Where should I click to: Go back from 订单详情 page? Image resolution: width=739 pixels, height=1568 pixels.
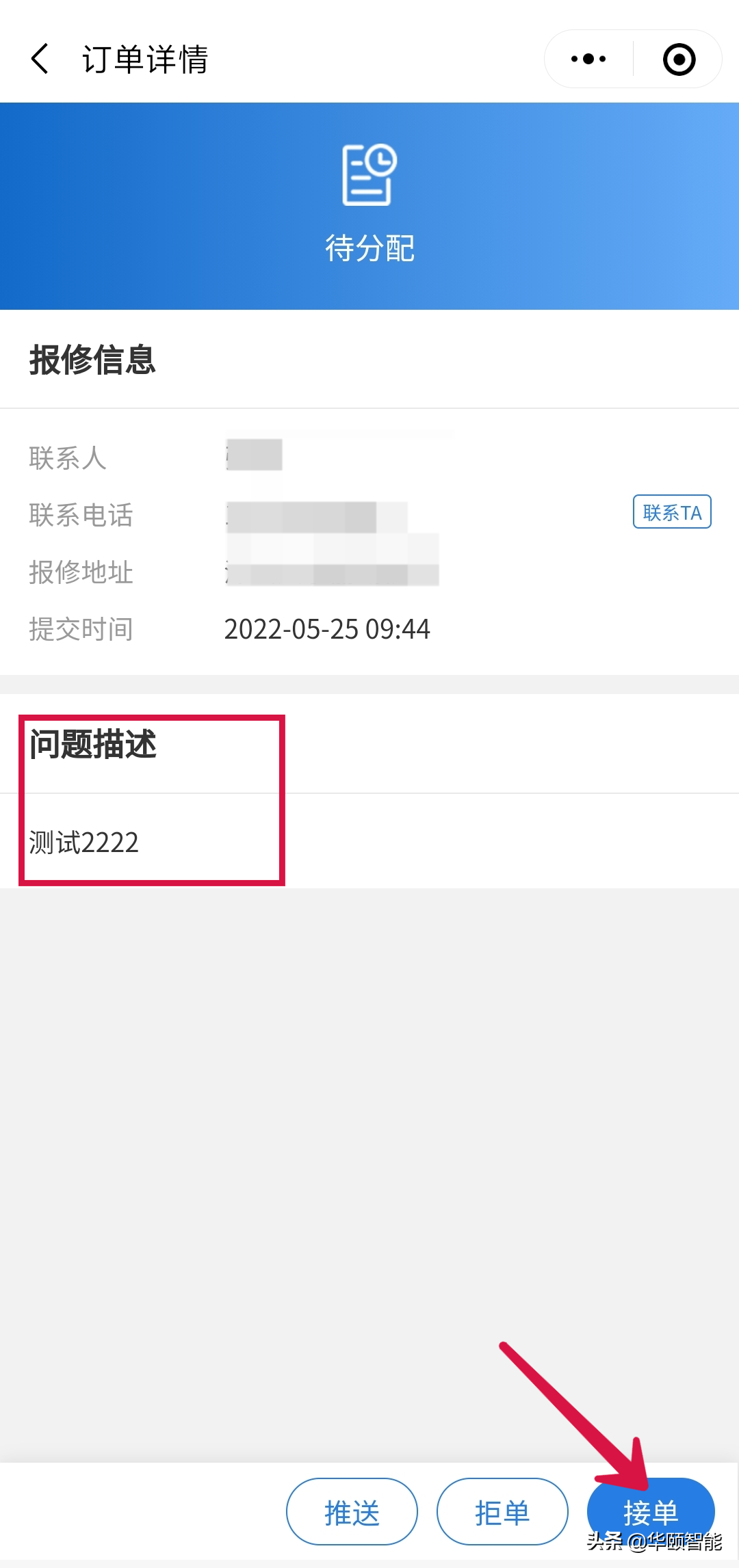pos(40,59)
